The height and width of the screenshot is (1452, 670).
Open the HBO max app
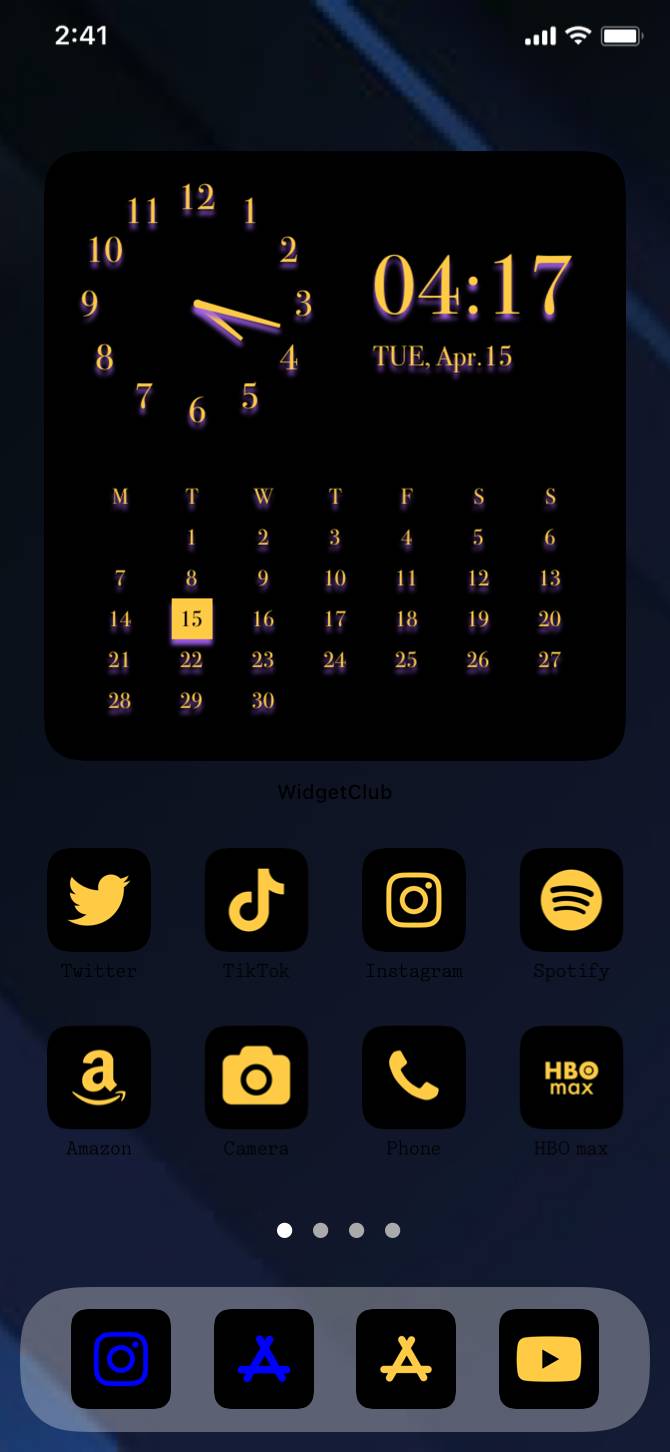pyautogui.click(x=571, y=1077)
